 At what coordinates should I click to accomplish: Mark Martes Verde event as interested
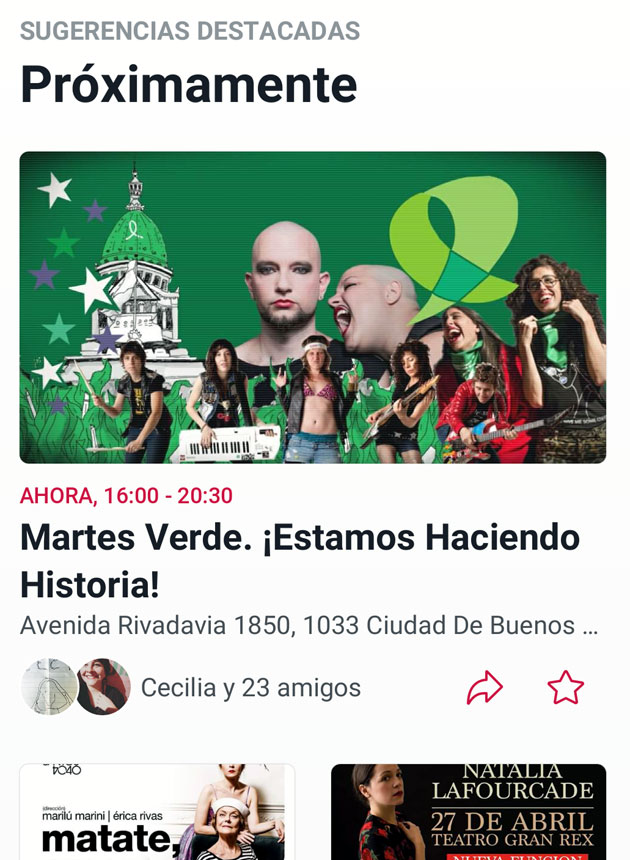pyautogui.click(x=565, y=688)
